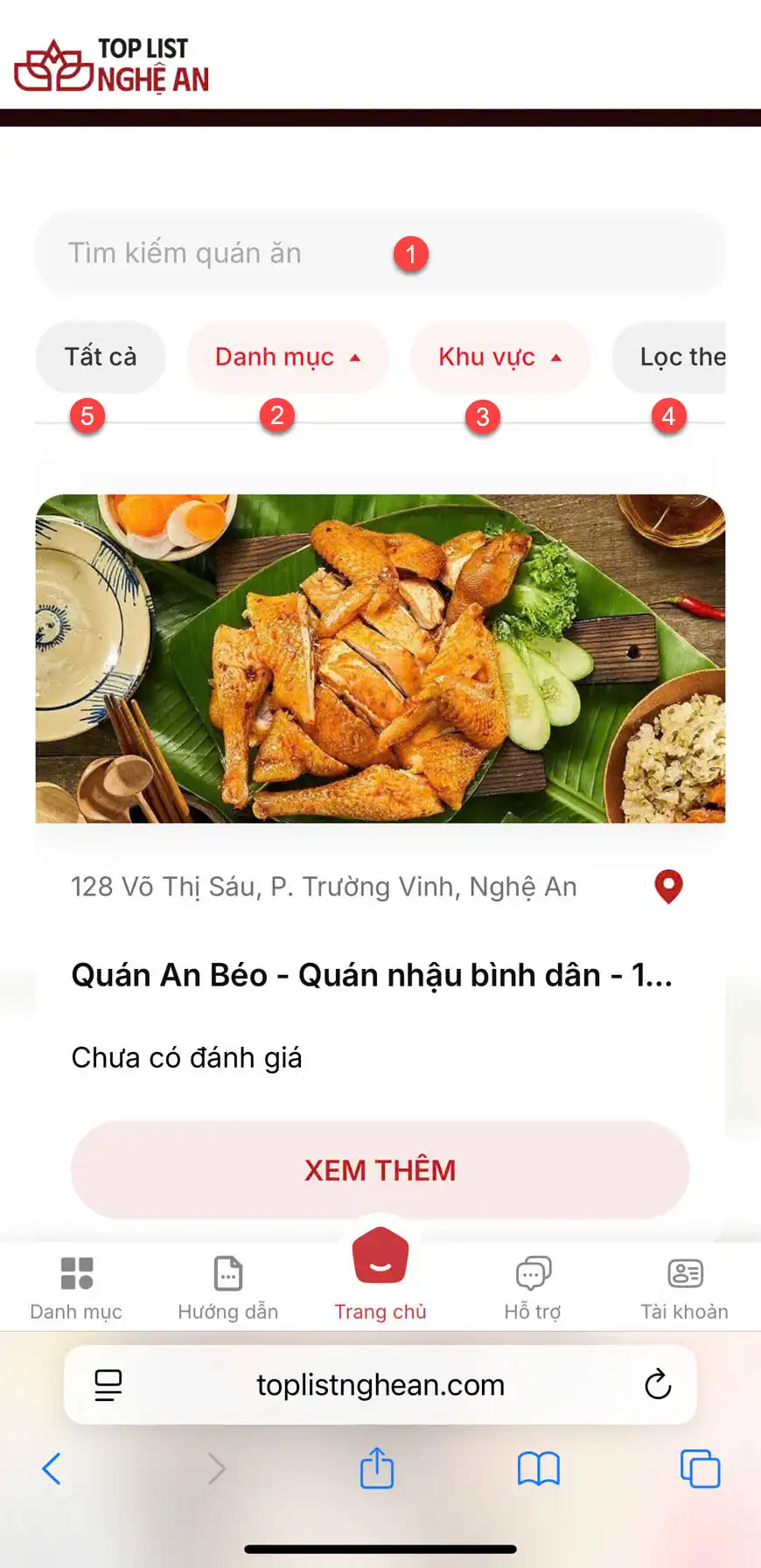Share this page from the Safari toolbar

tap(377, 1468)
